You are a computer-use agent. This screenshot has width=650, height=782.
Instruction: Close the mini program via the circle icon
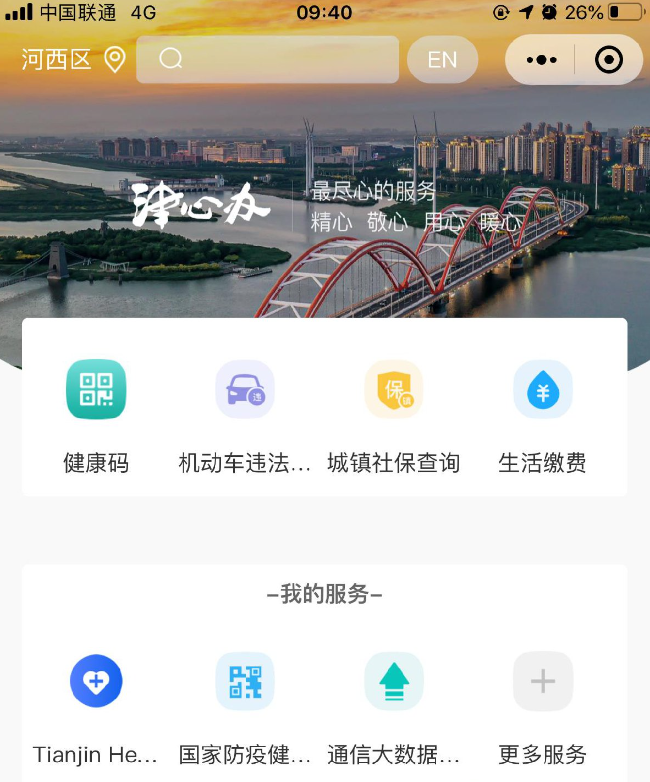click(x=608, y=60)
